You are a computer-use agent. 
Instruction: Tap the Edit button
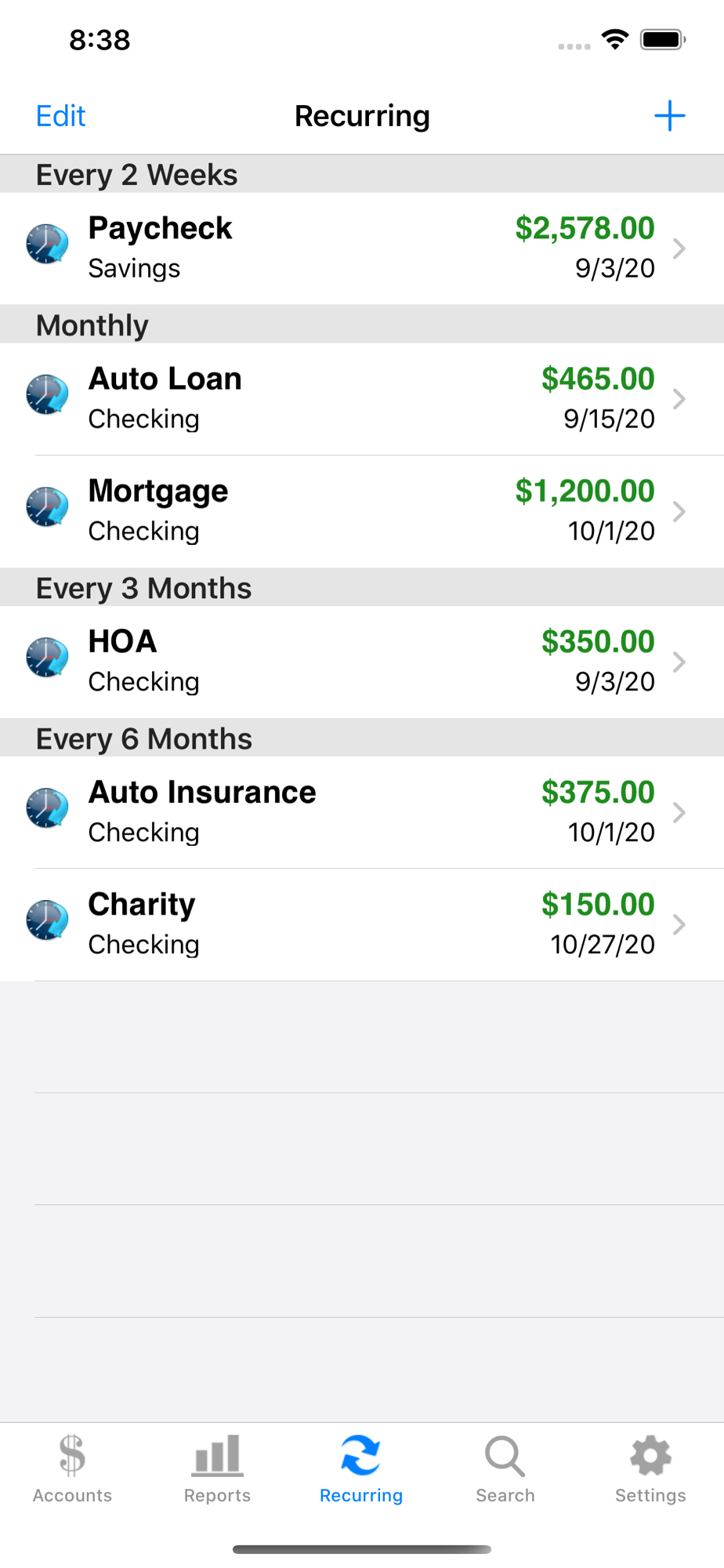tap(60, 116)
